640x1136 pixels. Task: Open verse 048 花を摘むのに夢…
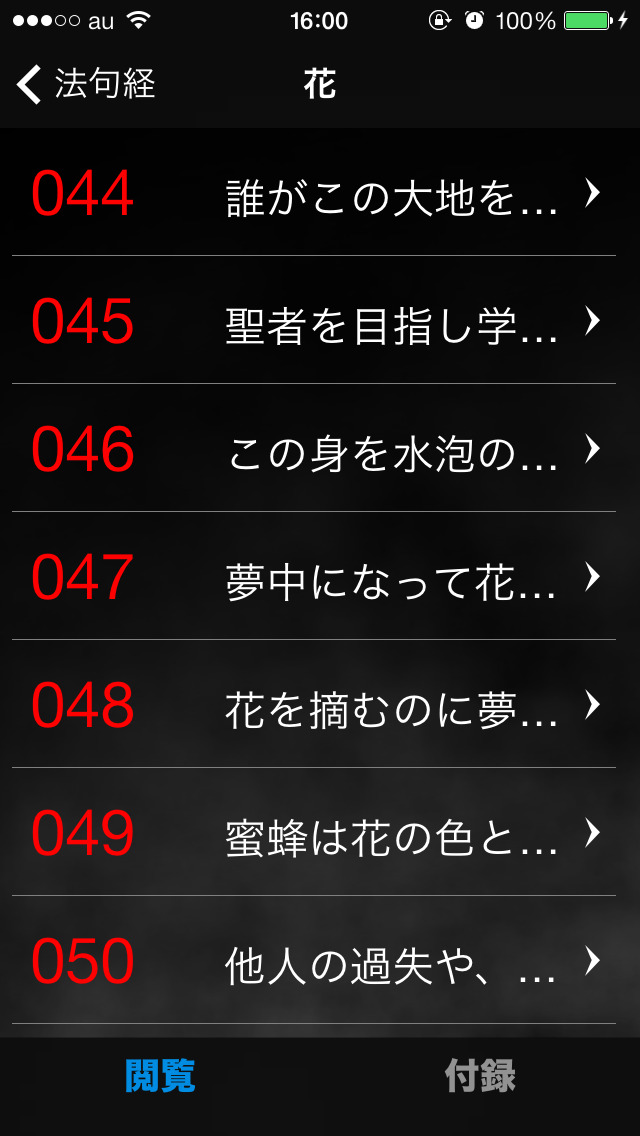click(x=320, y=706)
